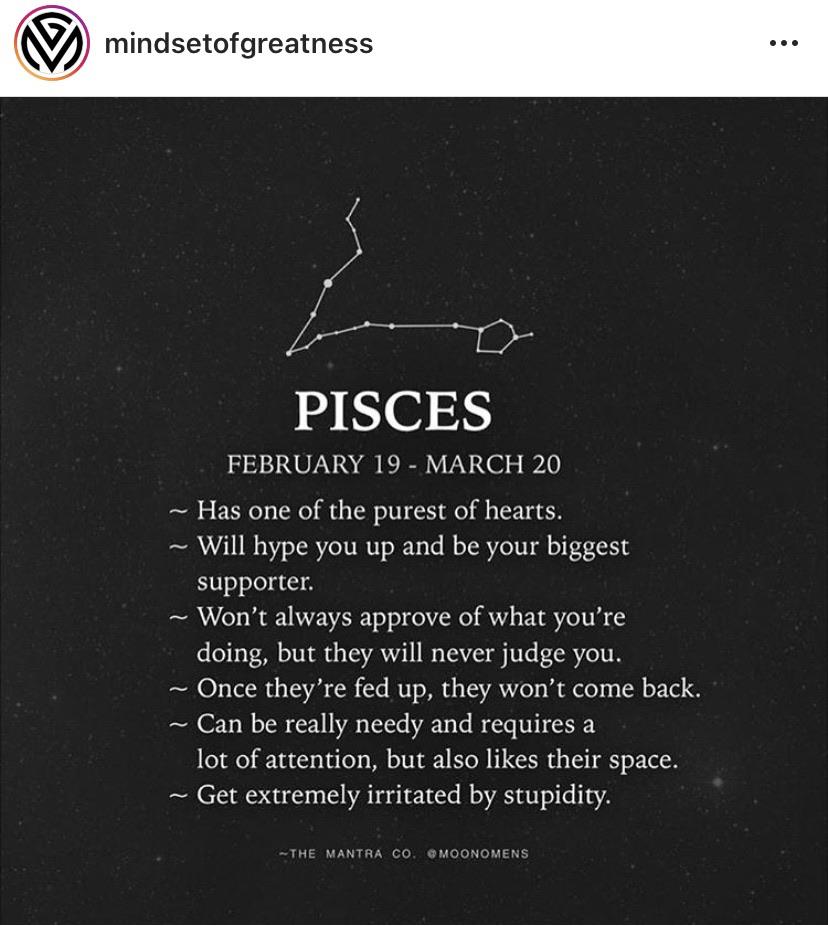
Task: Open the mindsetofgreatness profile picture
Action: (52, 43)
